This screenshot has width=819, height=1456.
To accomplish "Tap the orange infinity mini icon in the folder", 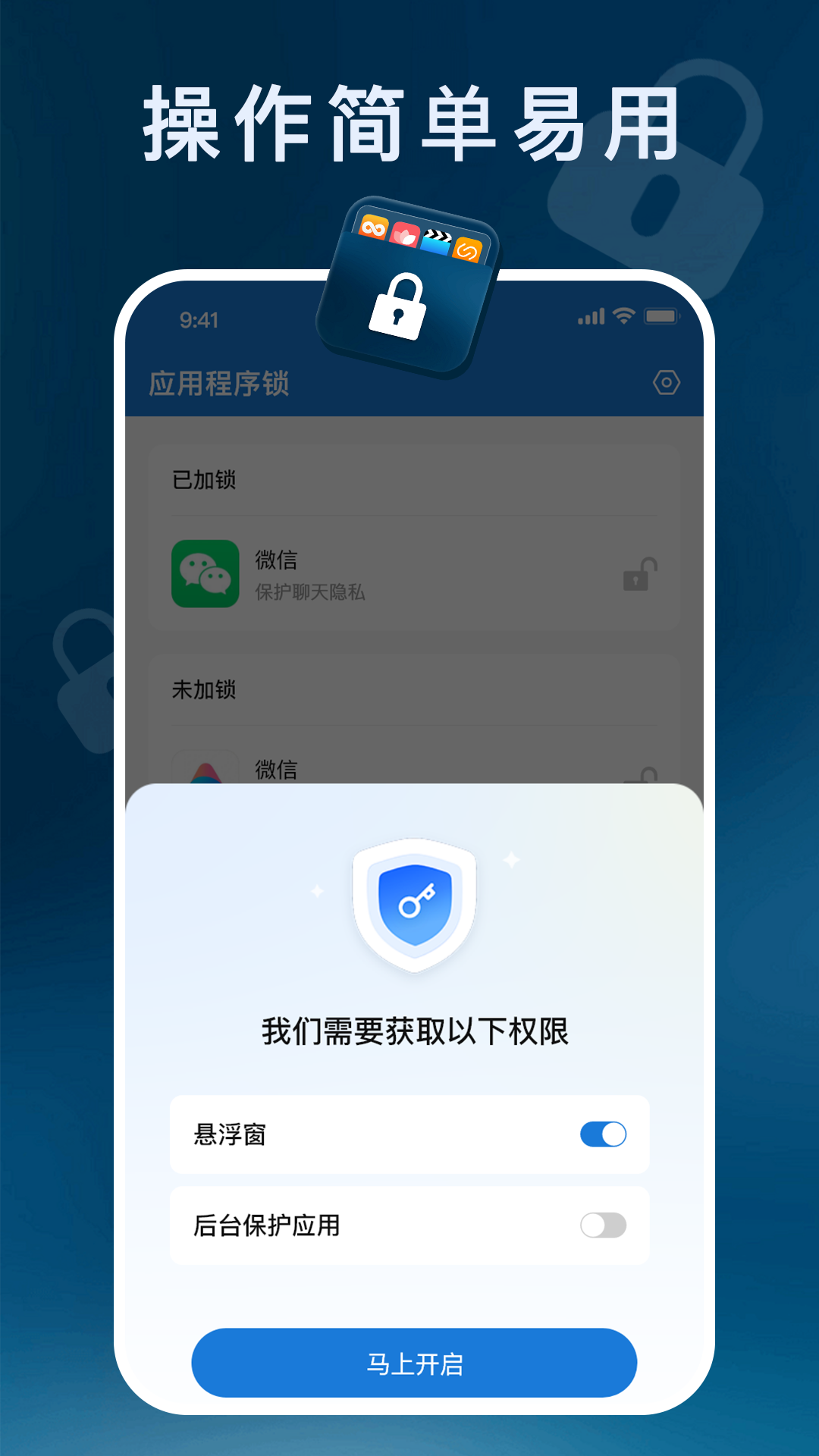I will [373, 227].
